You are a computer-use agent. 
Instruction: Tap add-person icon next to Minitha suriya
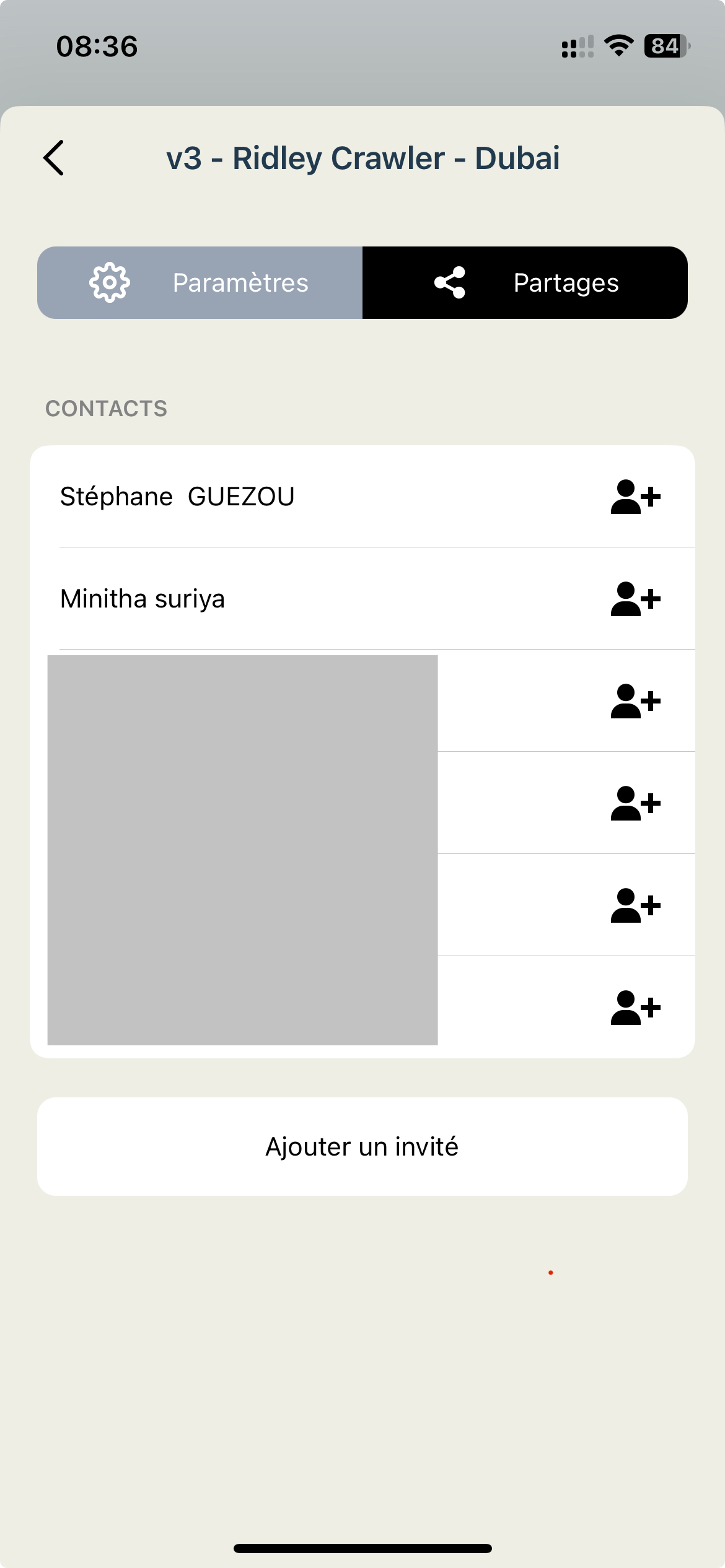[635, 599]
